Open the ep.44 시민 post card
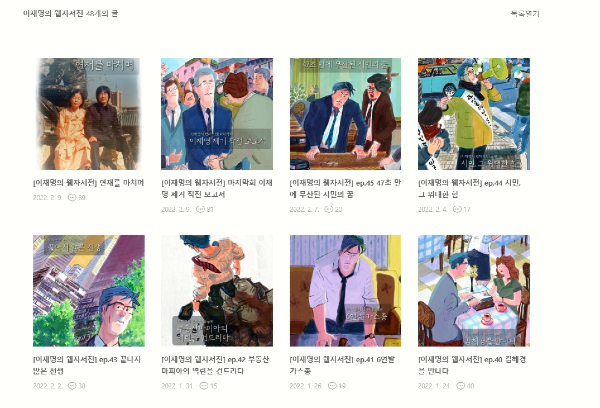The image size is (600, 408). tap(473, 114)
